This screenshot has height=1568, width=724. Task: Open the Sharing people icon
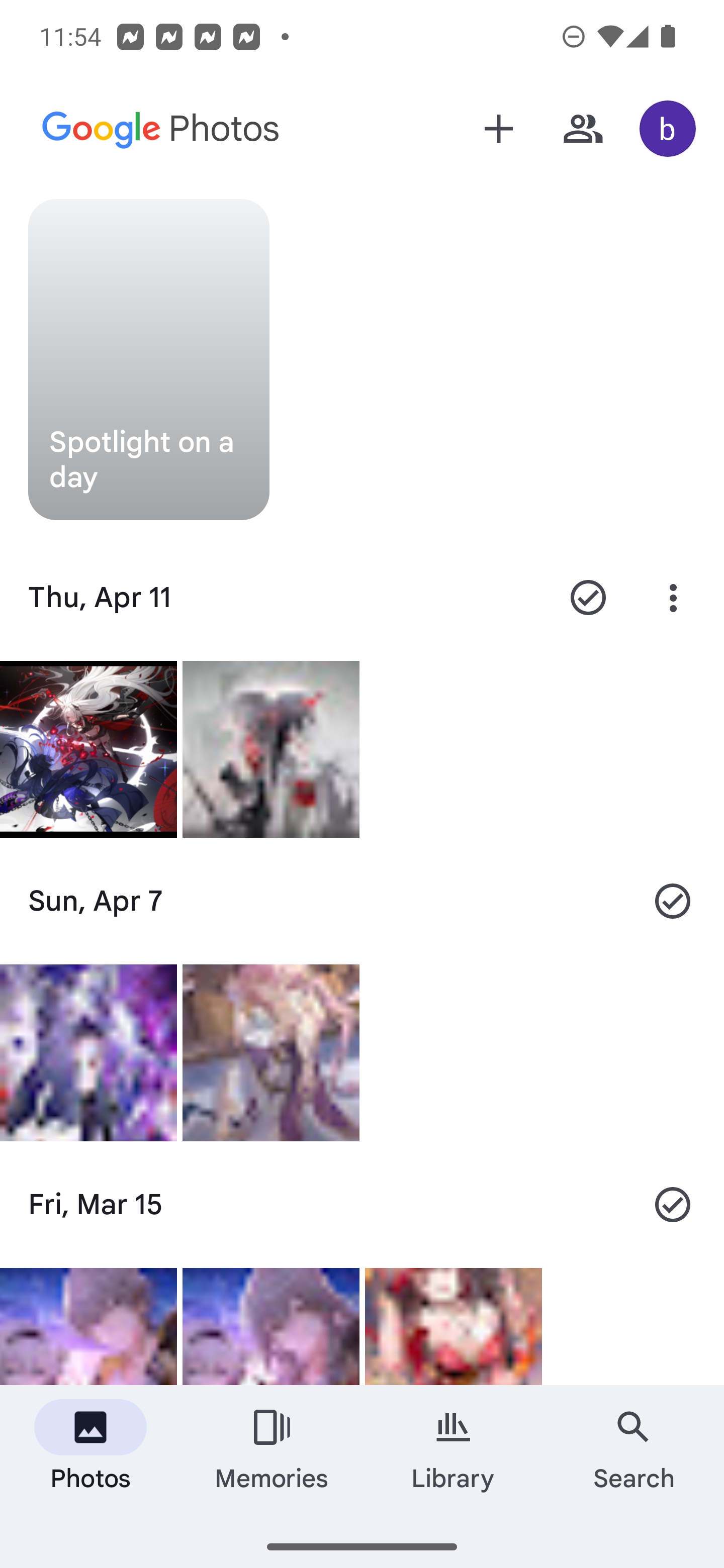[x=583, y=129]
